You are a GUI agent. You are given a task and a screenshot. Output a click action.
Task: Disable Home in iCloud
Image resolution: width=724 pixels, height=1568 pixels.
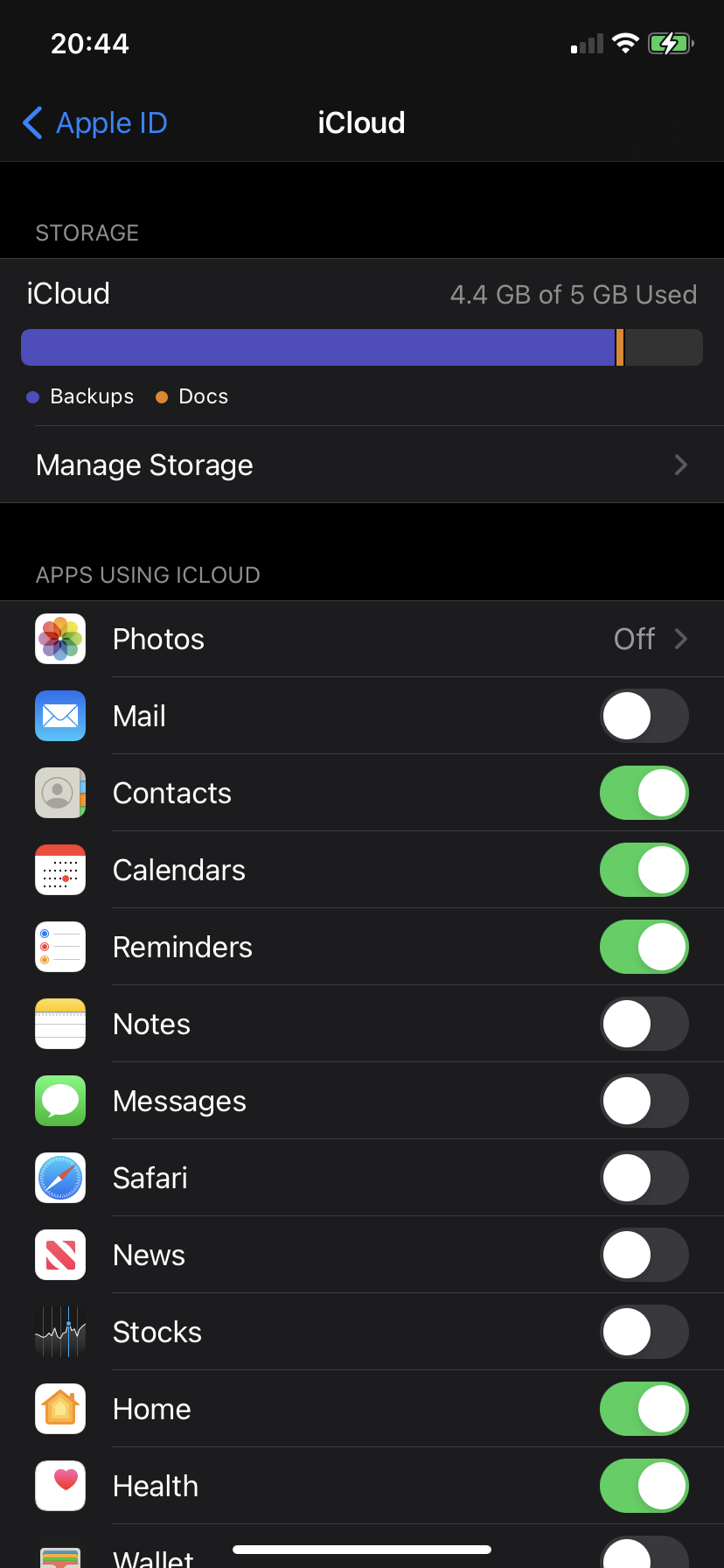tap(644, 1410)
